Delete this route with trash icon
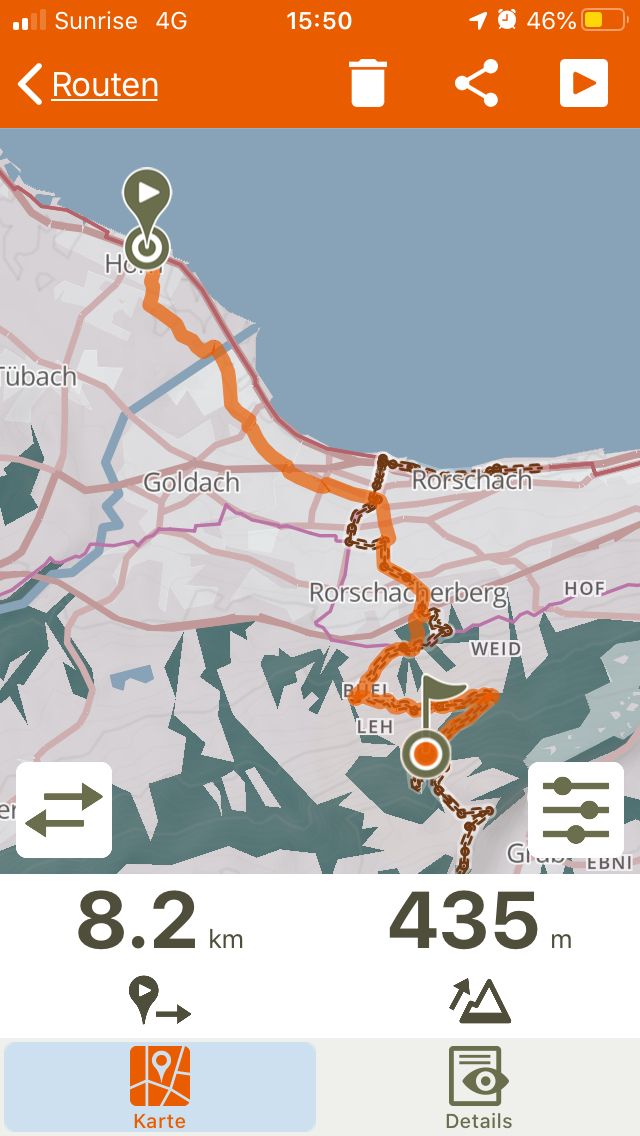The width and height of the screenshot is (640, 1136). pyautogui.click(x=368, y=84)
